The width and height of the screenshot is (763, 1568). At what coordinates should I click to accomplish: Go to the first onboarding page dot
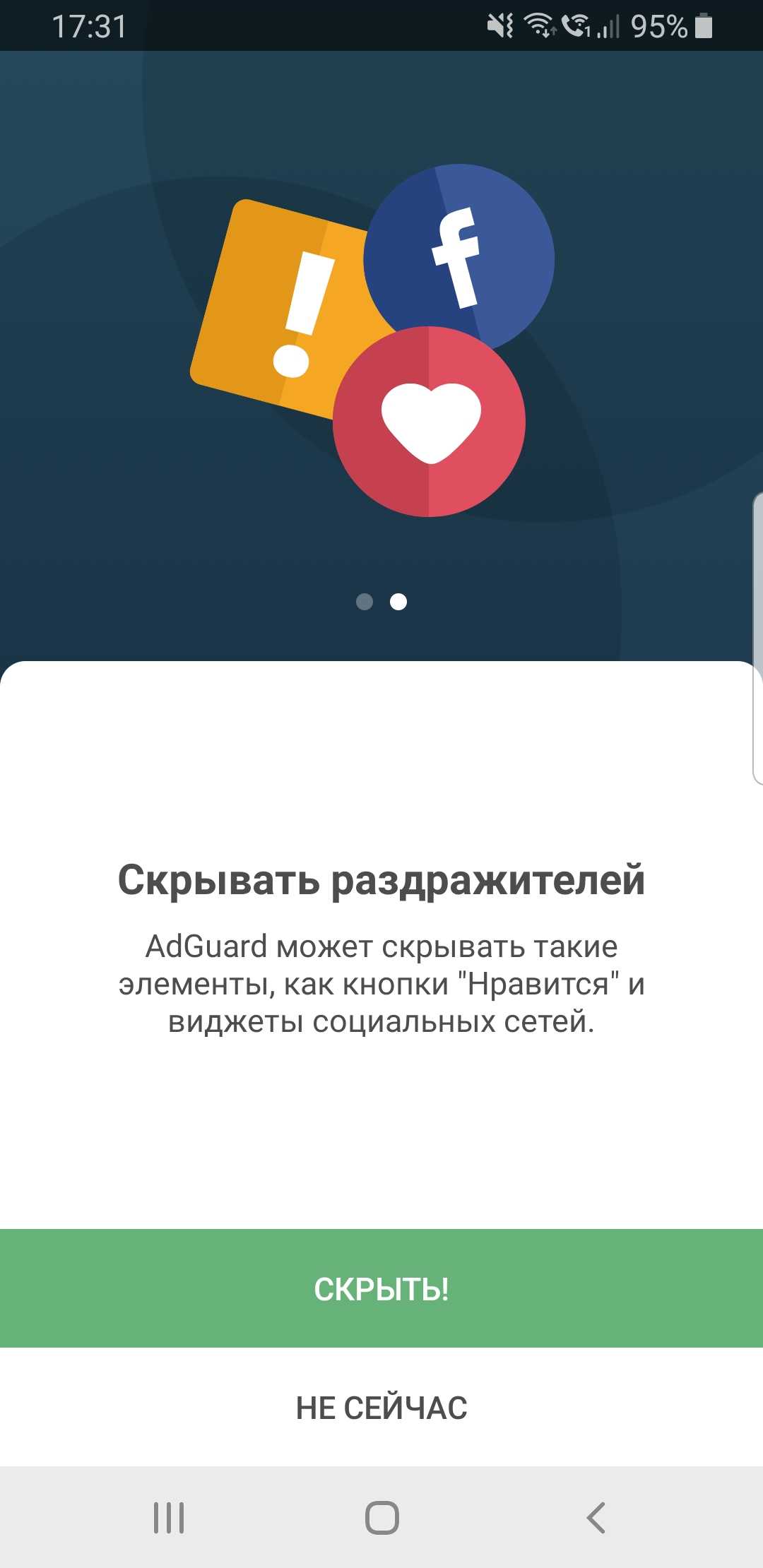coord(365,602)
